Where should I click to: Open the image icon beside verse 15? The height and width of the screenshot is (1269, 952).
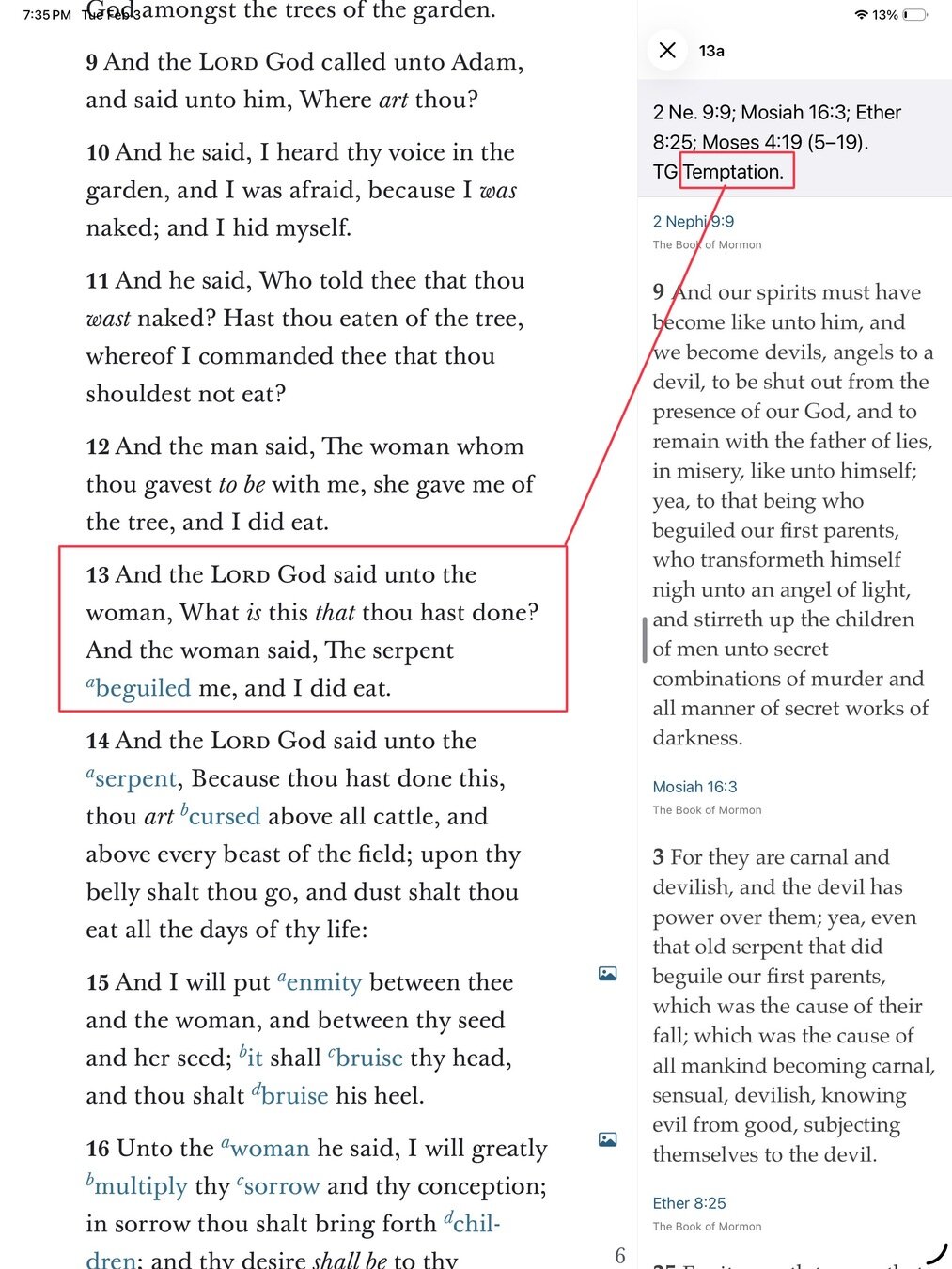[608, 974]
